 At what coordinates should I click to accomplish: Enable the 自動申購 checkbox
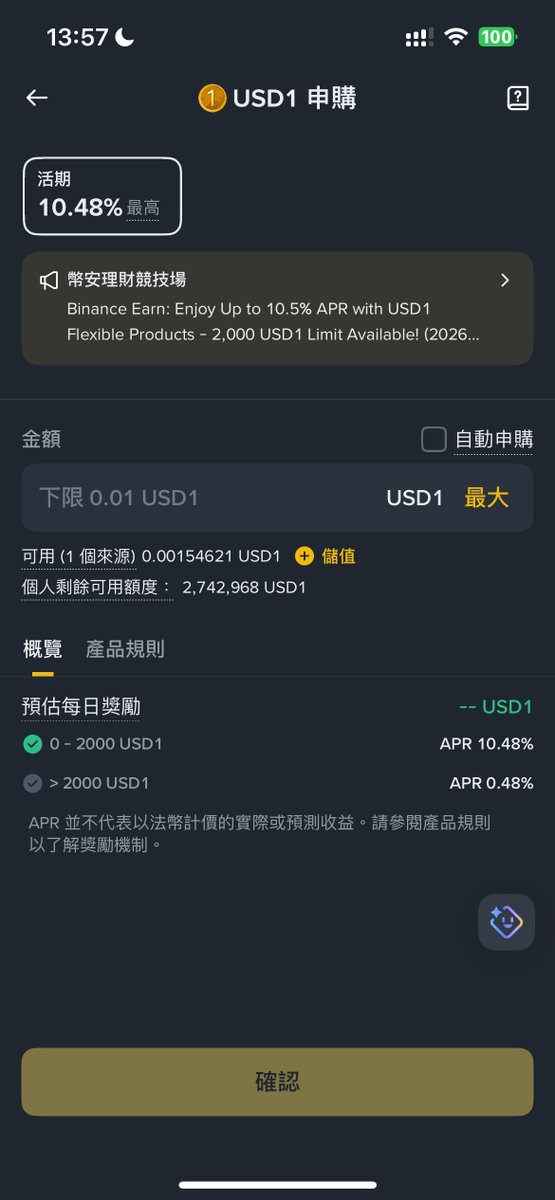pos(433,439)
